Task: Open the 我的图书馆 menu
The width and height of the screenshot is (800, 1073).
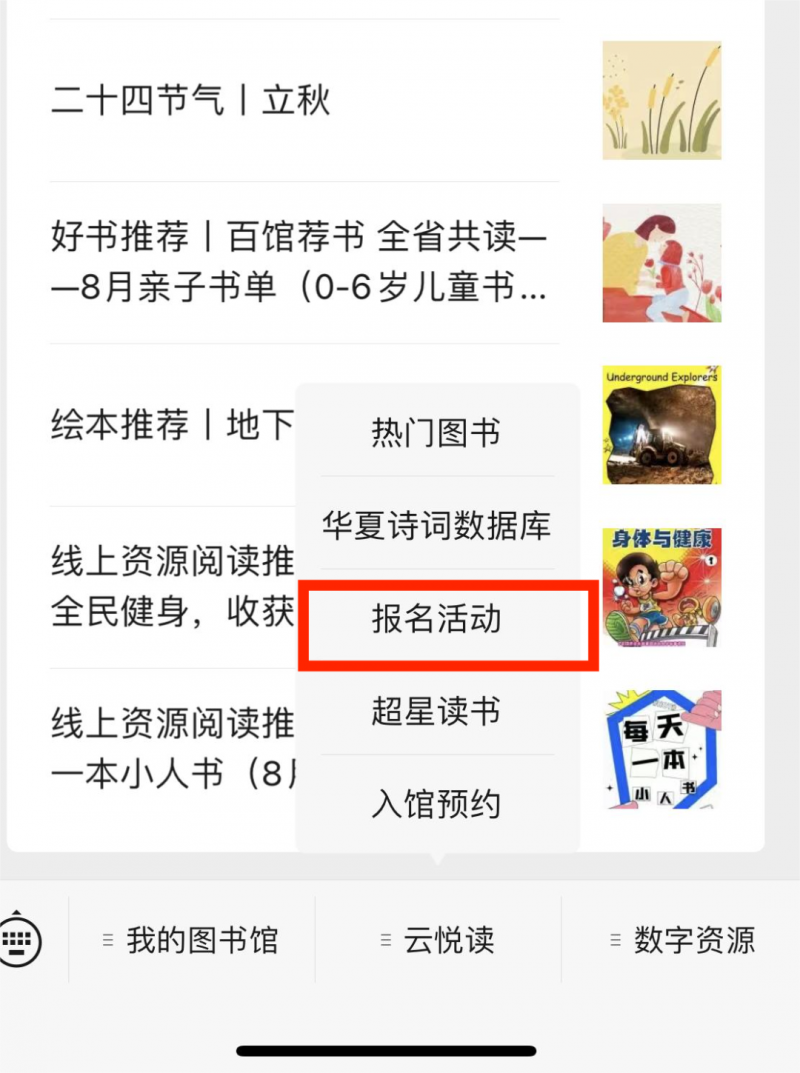Action: (x=191, y=940)
